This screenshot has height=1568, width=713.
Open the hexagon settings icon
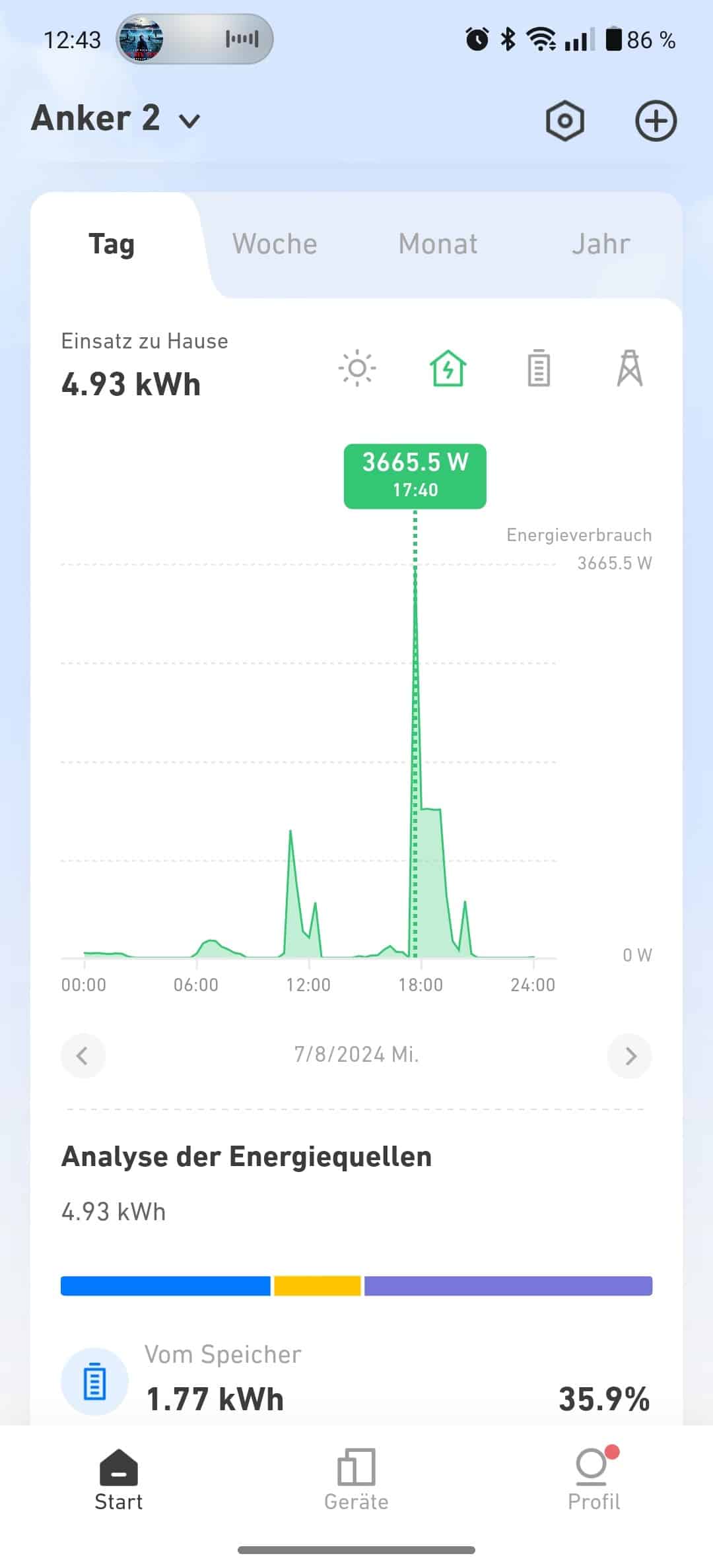click(565, 121)
